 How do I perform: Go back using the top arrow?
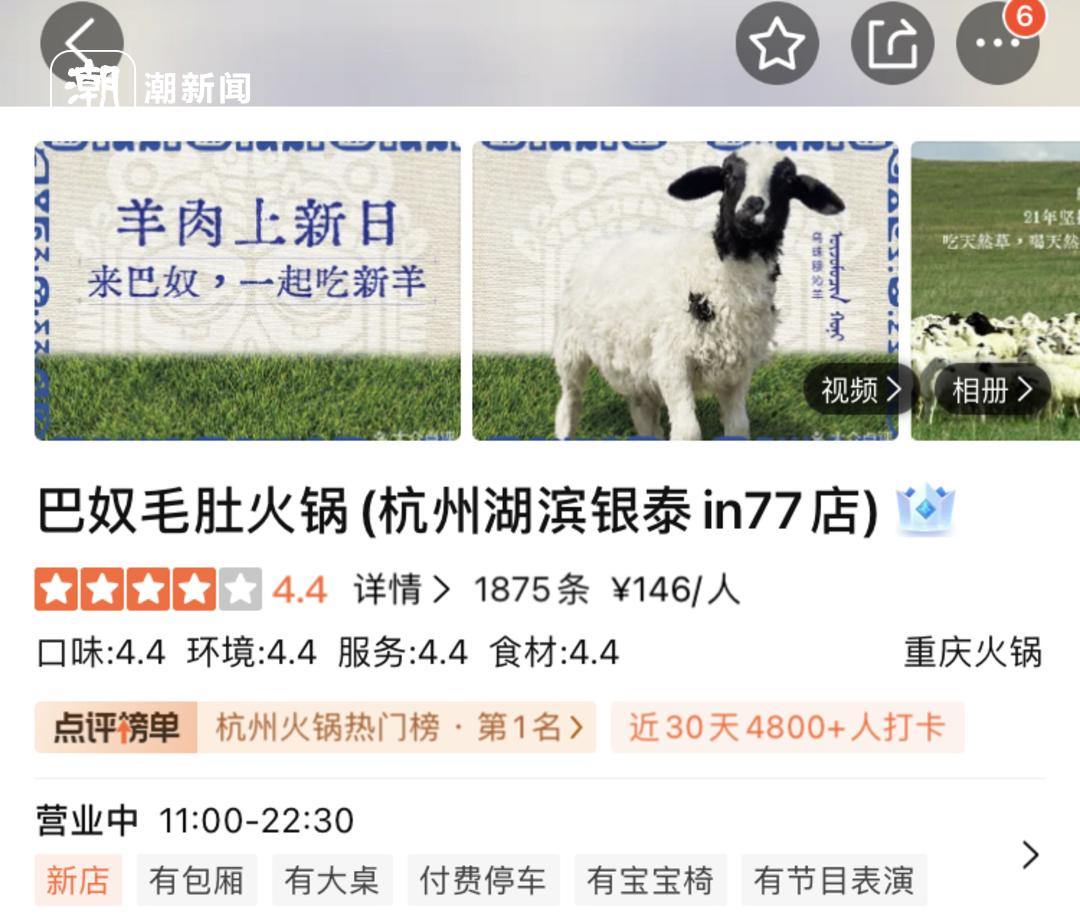pos(82,44)
